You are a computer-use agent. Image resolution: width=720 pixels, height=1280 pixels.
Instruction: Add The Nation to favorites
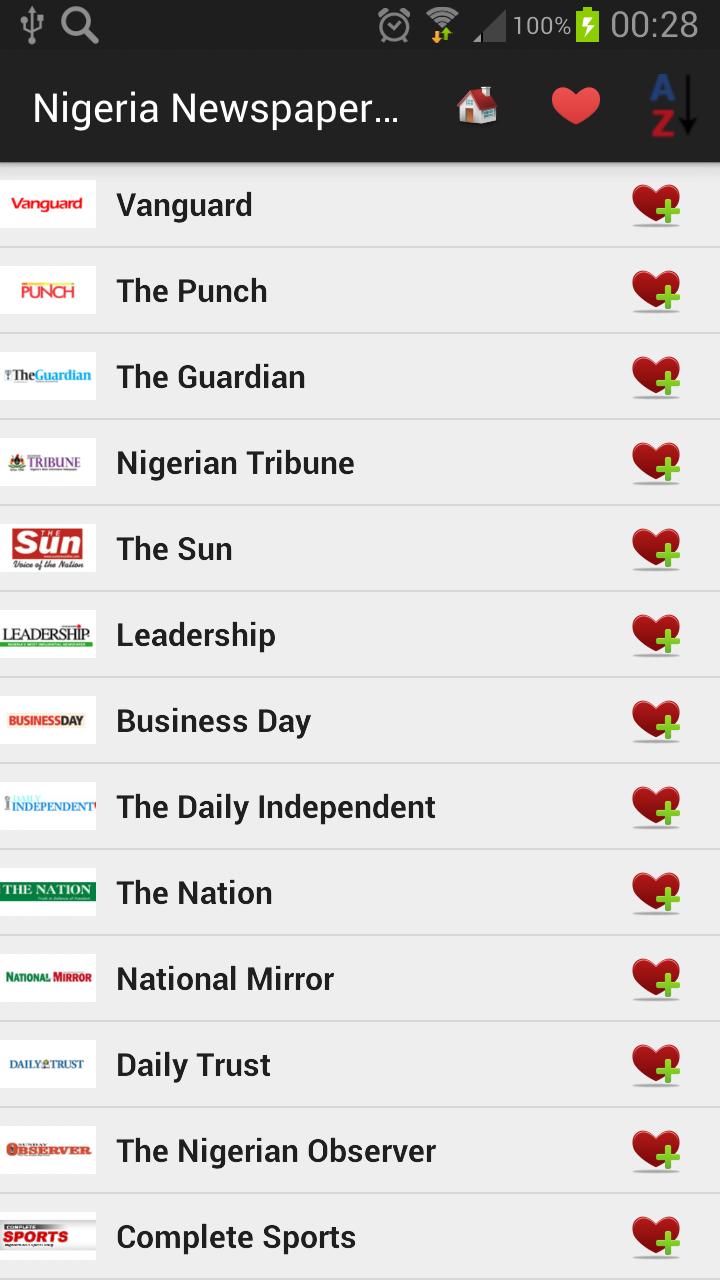[x=656, y=892]
